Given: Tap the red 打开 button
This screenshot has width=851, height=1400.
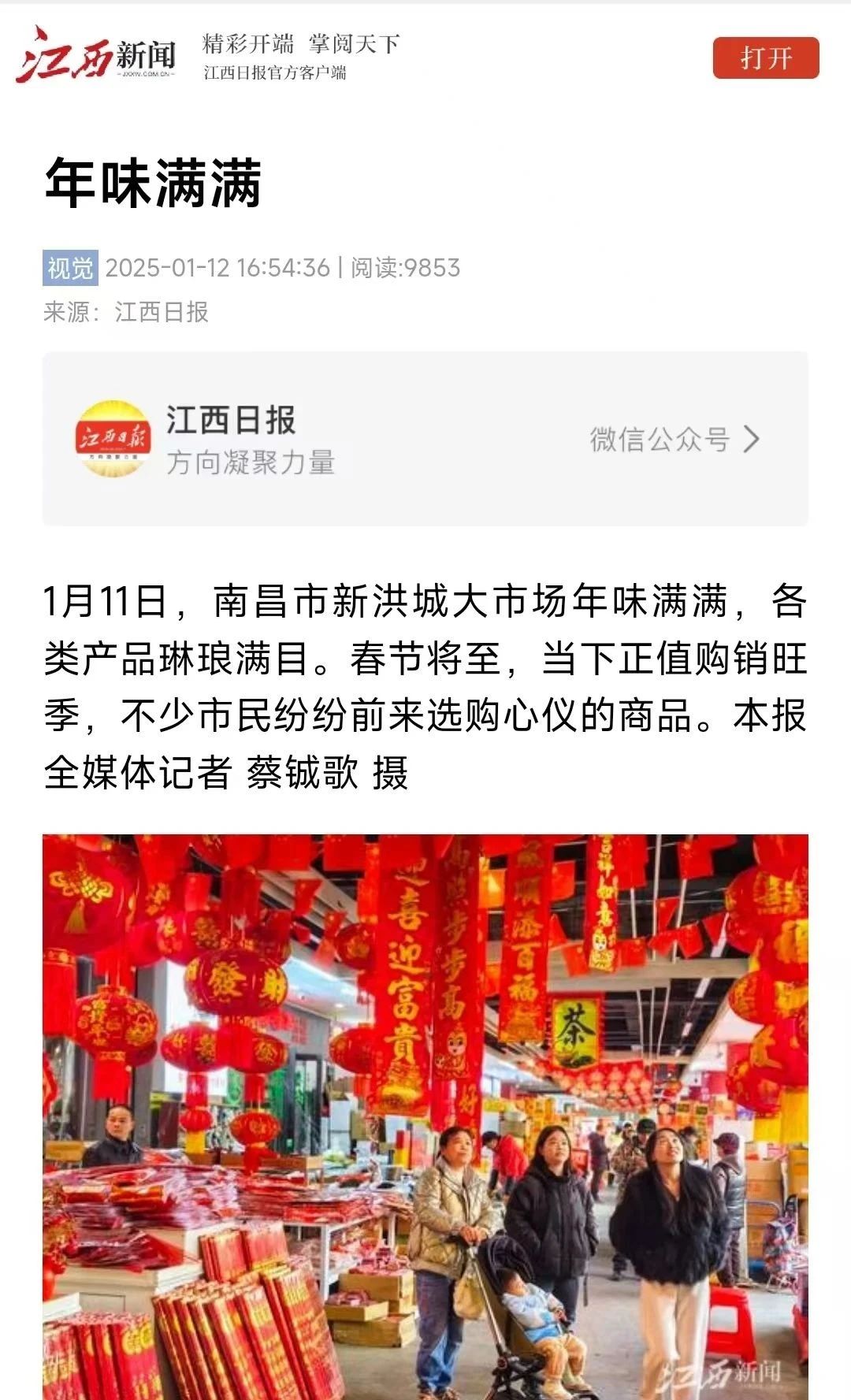Looking at the screenshot, I should click(x=765, y=58).
